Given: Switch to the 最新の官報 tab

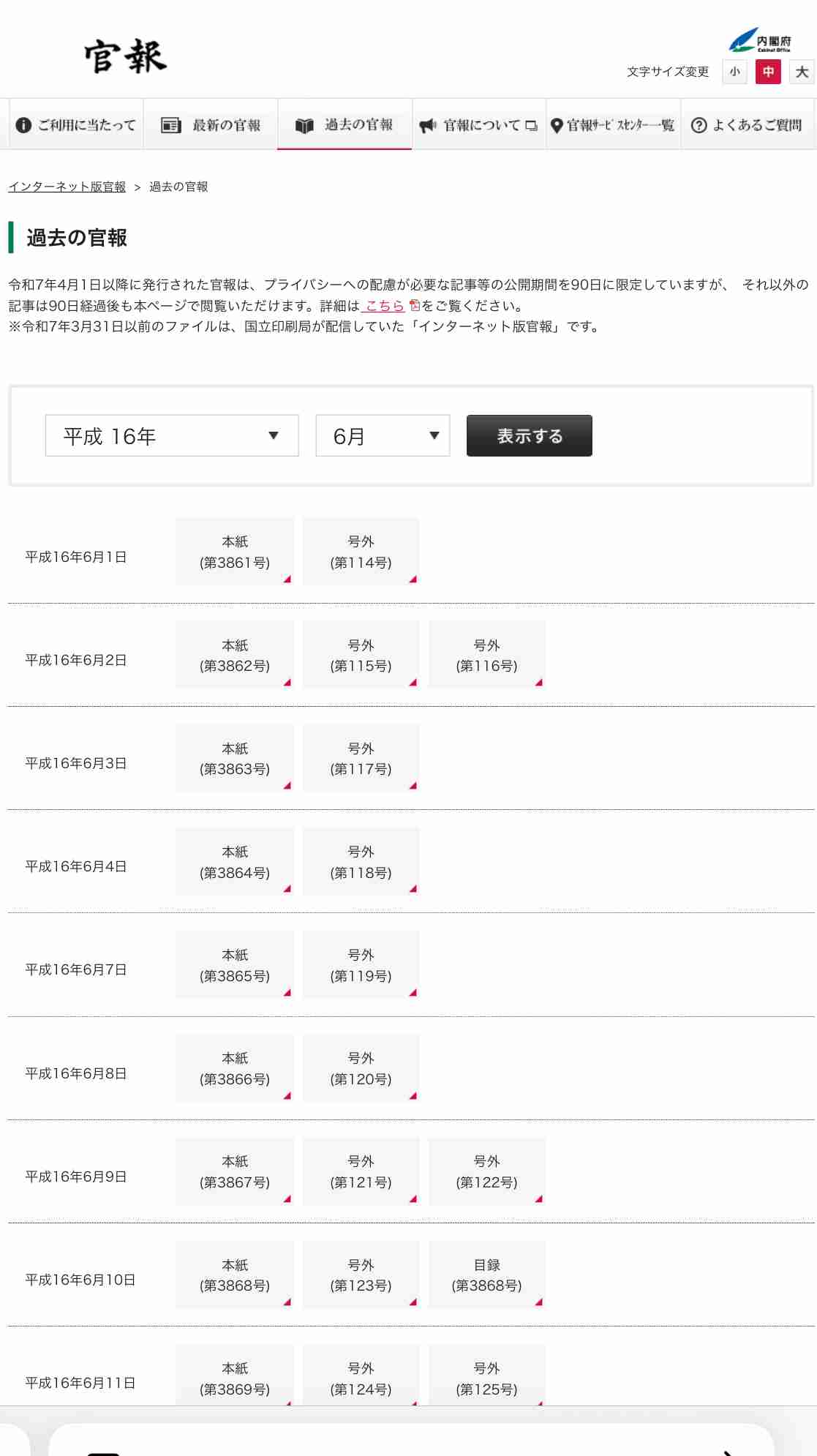Looking at the screenshot, I should tap(211, 125).
